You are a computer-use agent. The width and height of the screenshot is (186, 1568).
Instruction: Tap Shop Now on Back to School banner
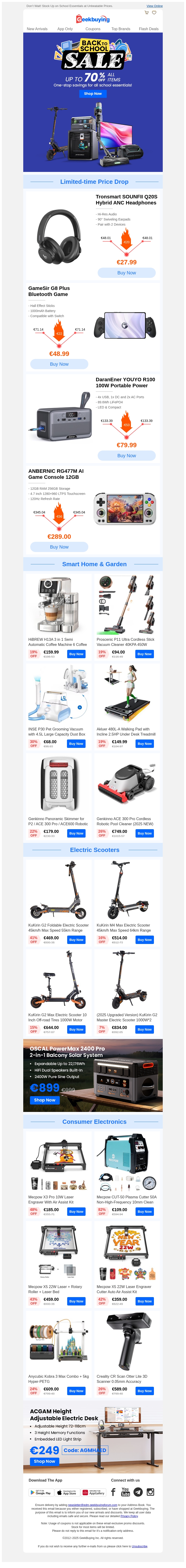[x=93, y=94]
